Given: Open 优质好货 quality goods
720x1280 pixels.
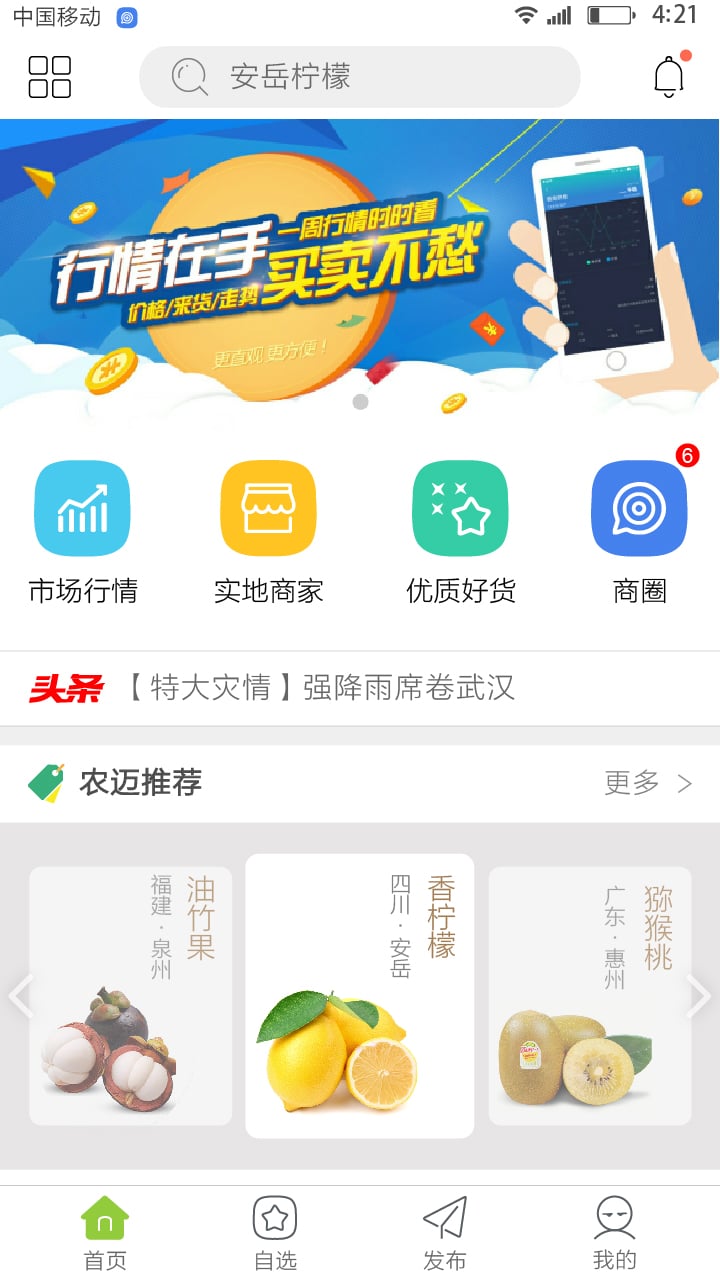Looking at the screenshot, I should 461,532.
